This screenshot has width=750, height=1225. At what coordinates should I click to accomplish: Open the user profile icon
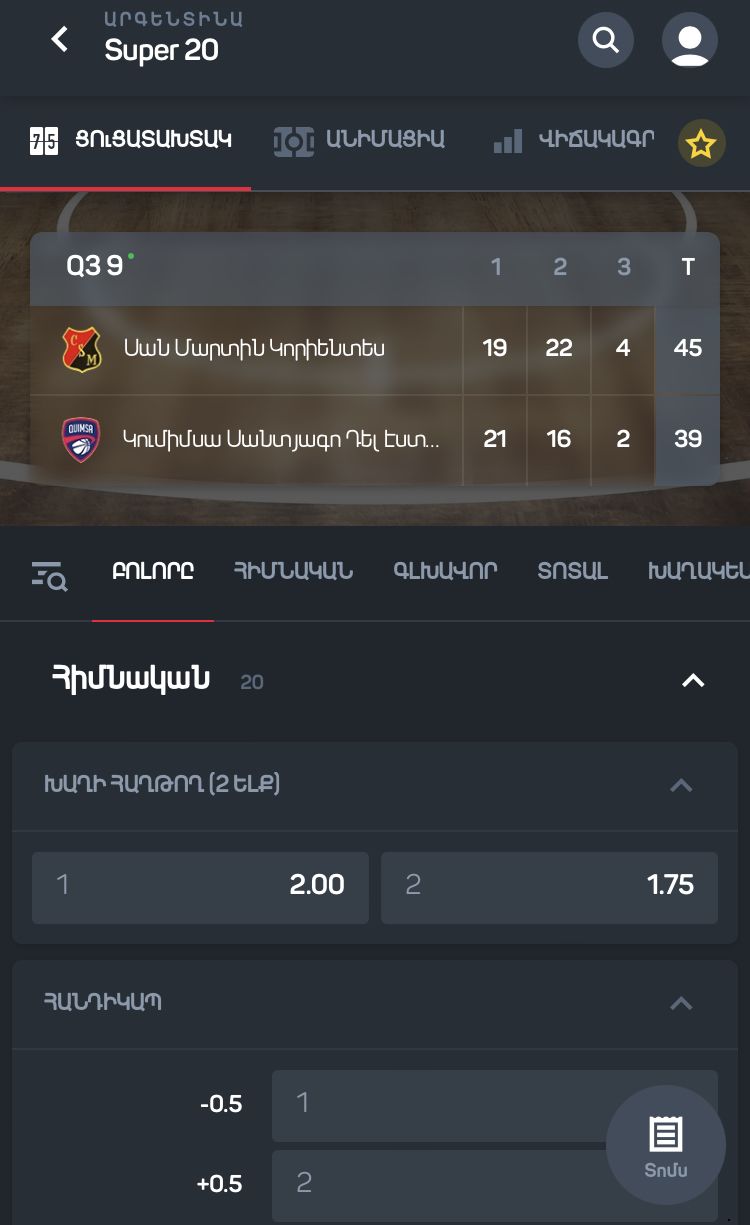tap(689, 41)
